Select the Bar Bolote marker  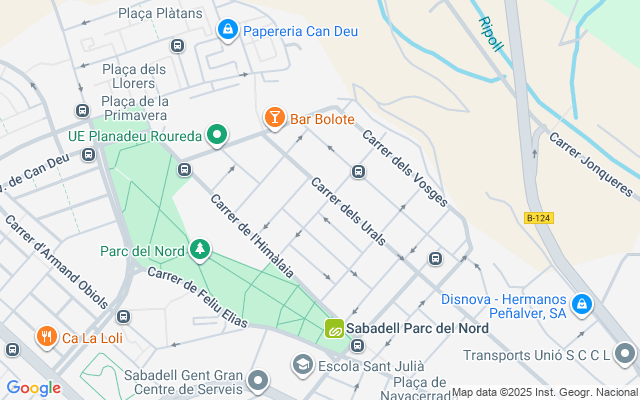[x=273, y=119]
